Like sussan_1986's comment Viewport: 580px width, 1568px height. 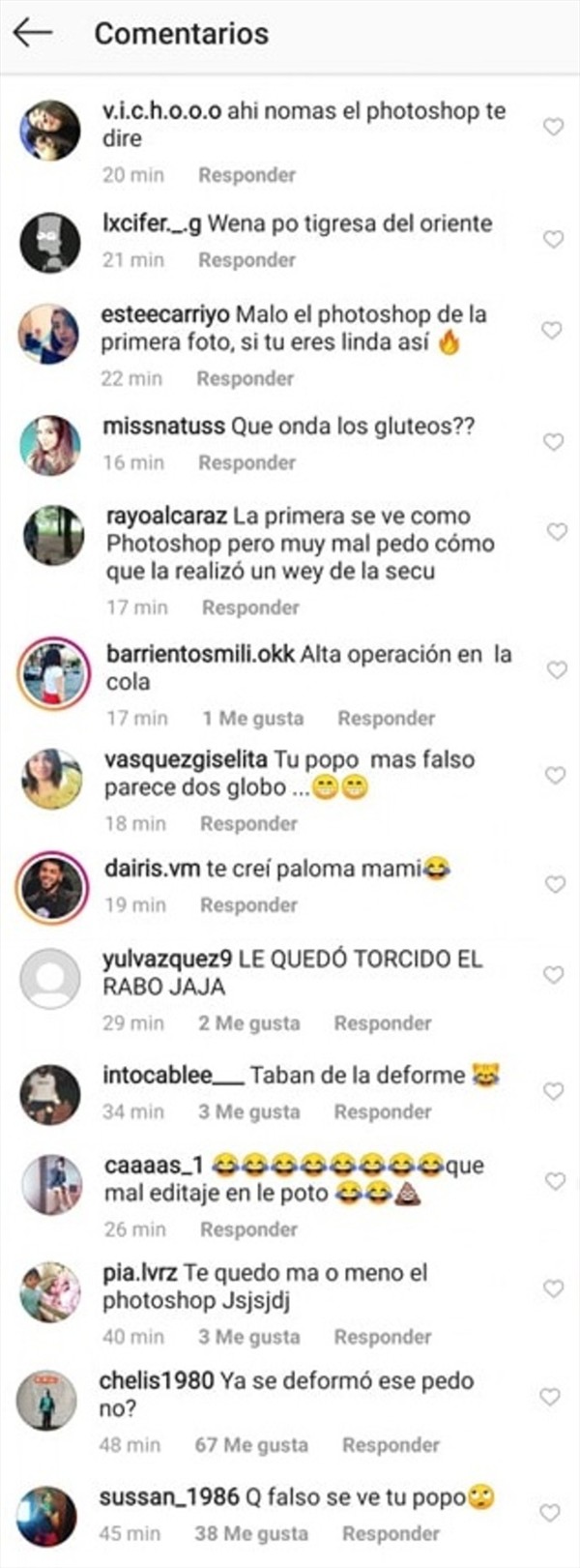(x=549, y=1512)
